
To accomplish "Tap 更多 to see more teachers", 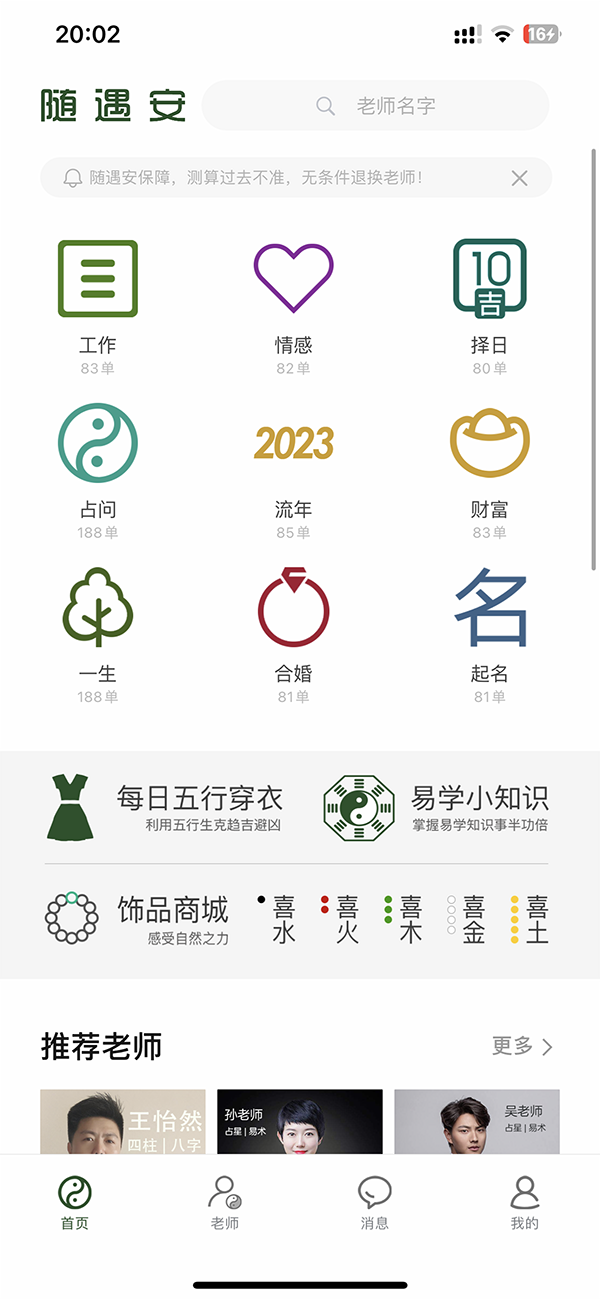I will (521, 1046).
